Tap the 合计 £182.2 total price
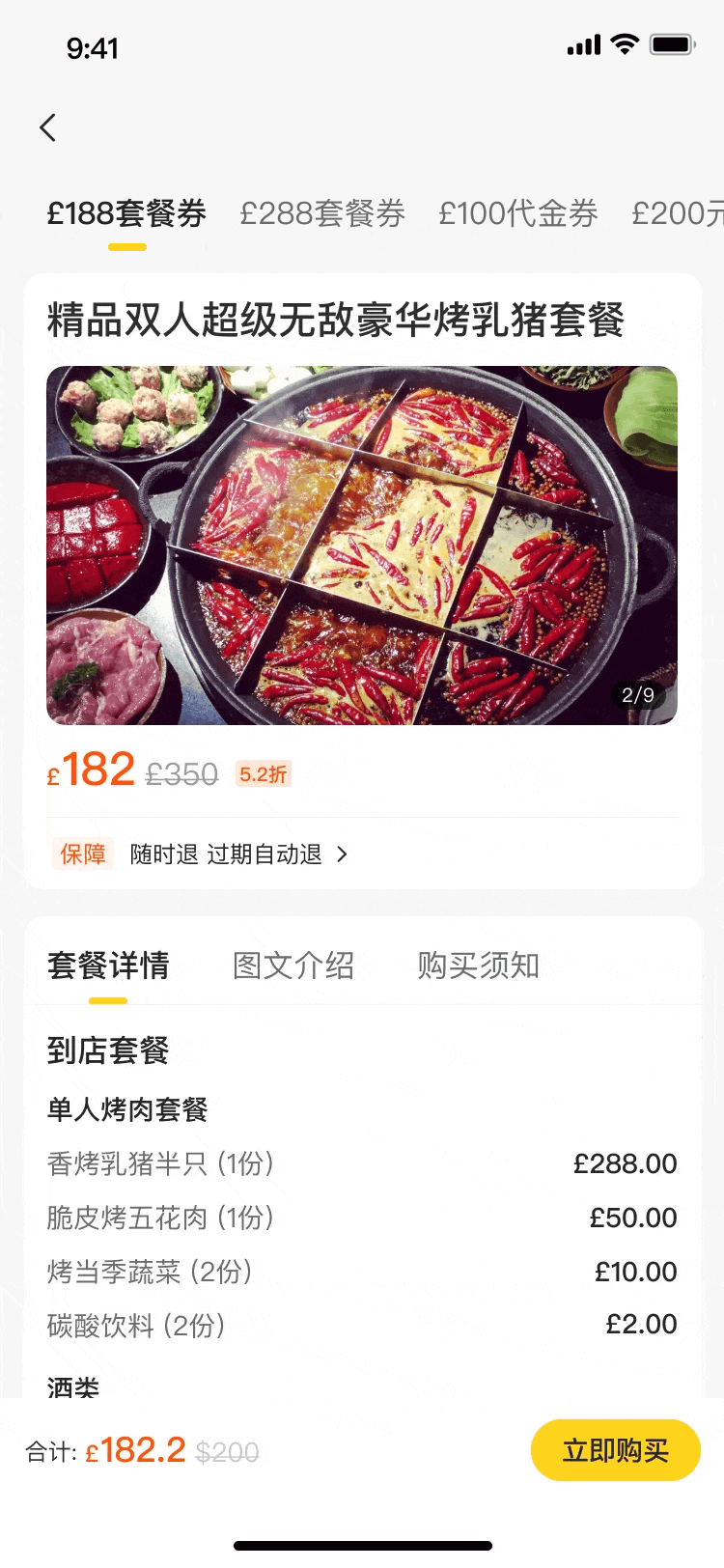This screenshot has width=724, height=1568. [135, 1449]
